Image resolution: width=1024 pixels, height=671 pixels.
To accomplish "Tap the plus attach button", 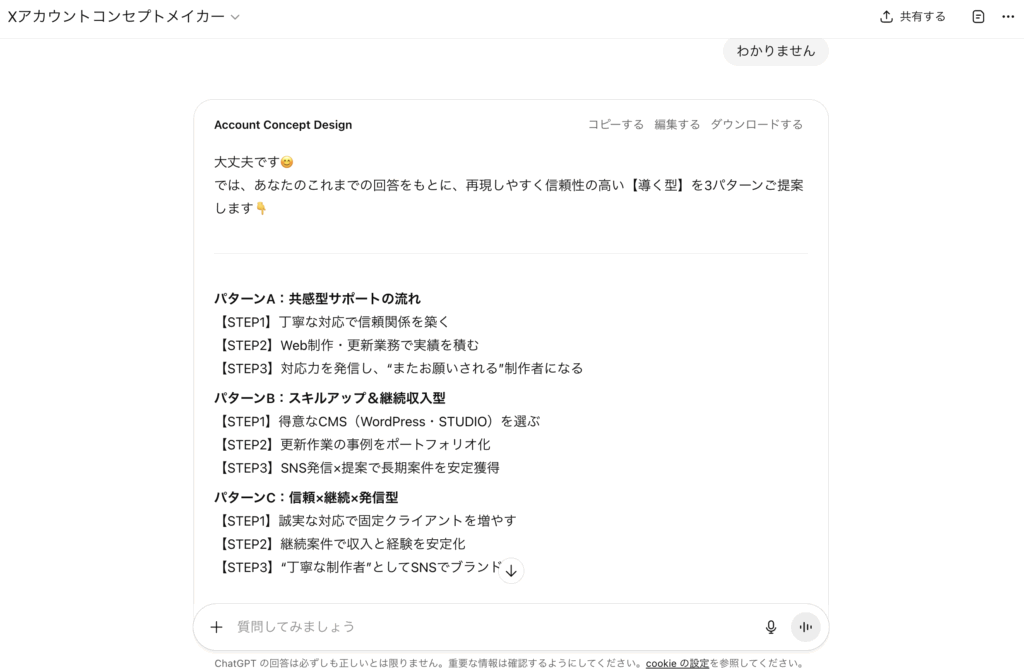I will point(216,627).
